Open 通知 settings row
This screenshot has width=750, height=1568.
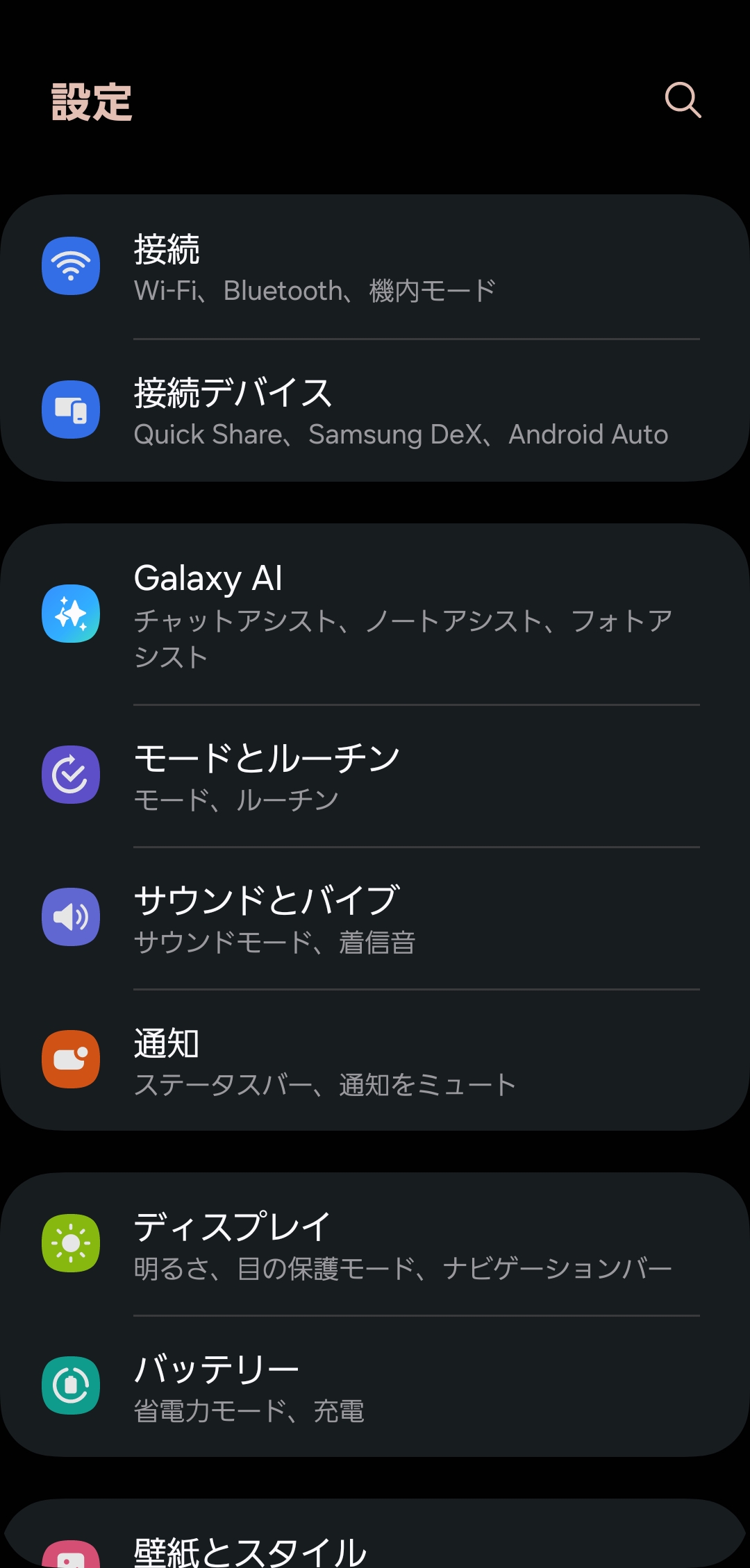pos(375,1060)
